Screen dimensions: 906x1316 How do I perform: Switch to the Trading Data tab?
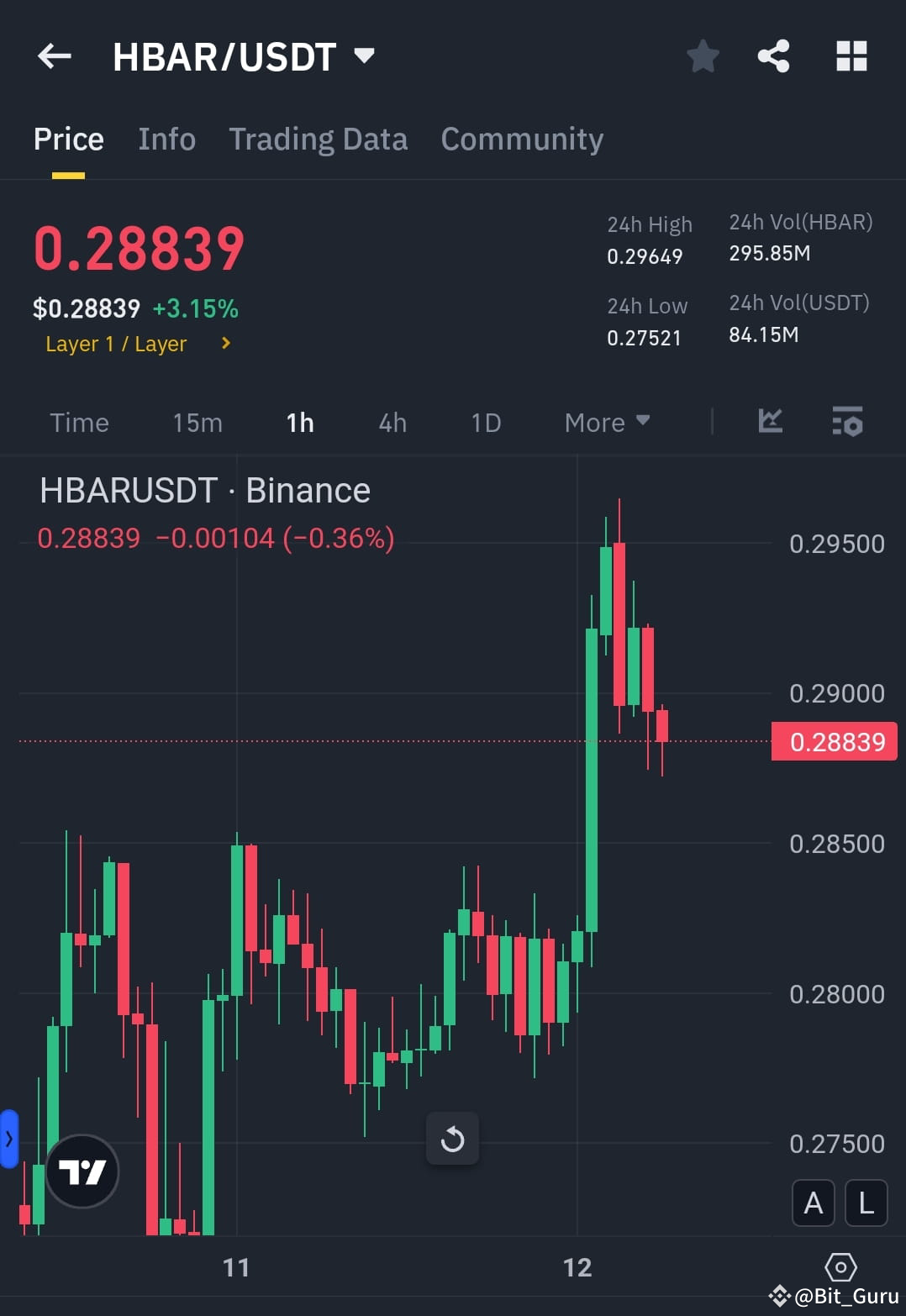coord(318,139)
